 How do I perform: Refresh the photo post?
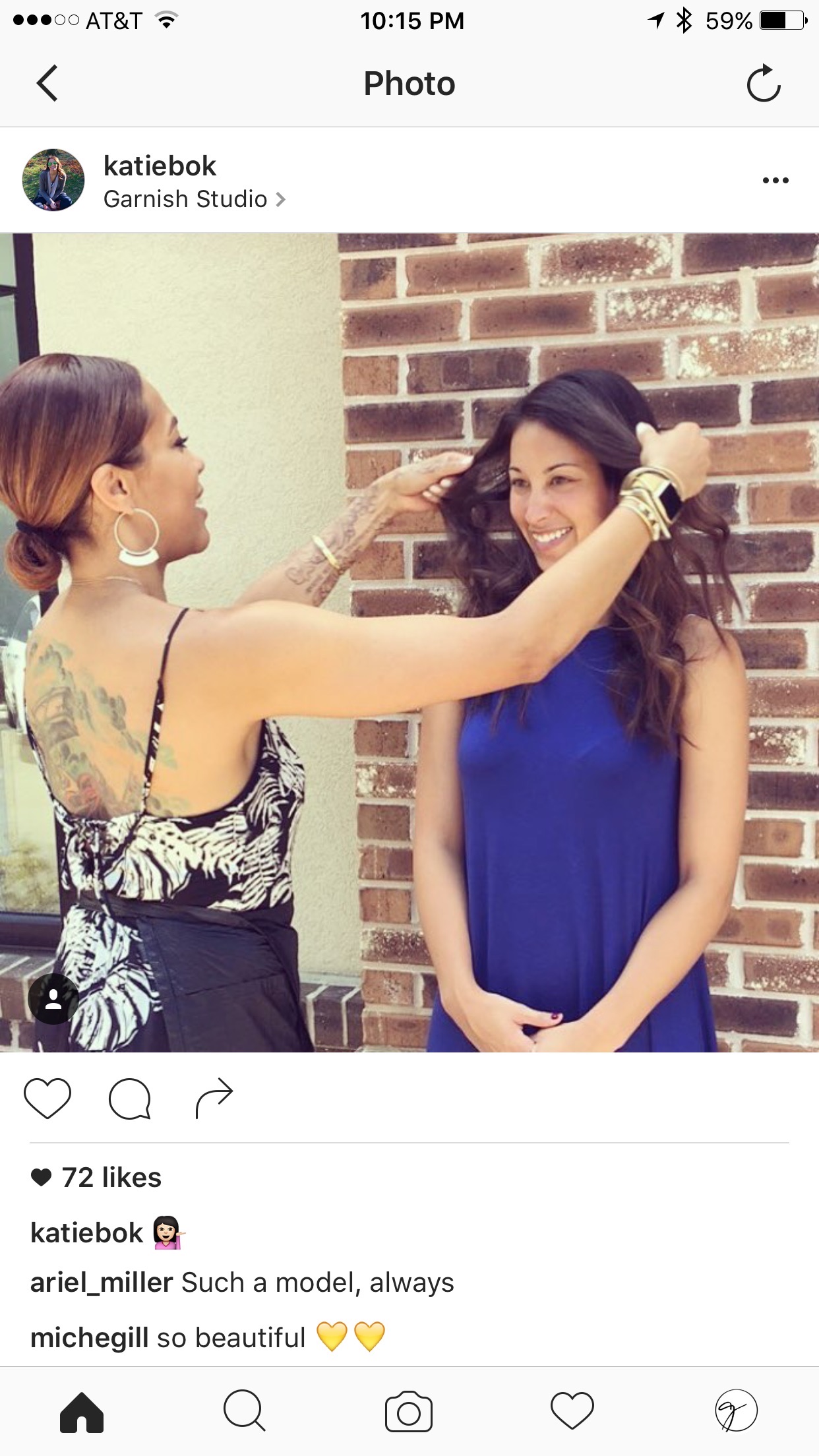click(x=763, y=84)
